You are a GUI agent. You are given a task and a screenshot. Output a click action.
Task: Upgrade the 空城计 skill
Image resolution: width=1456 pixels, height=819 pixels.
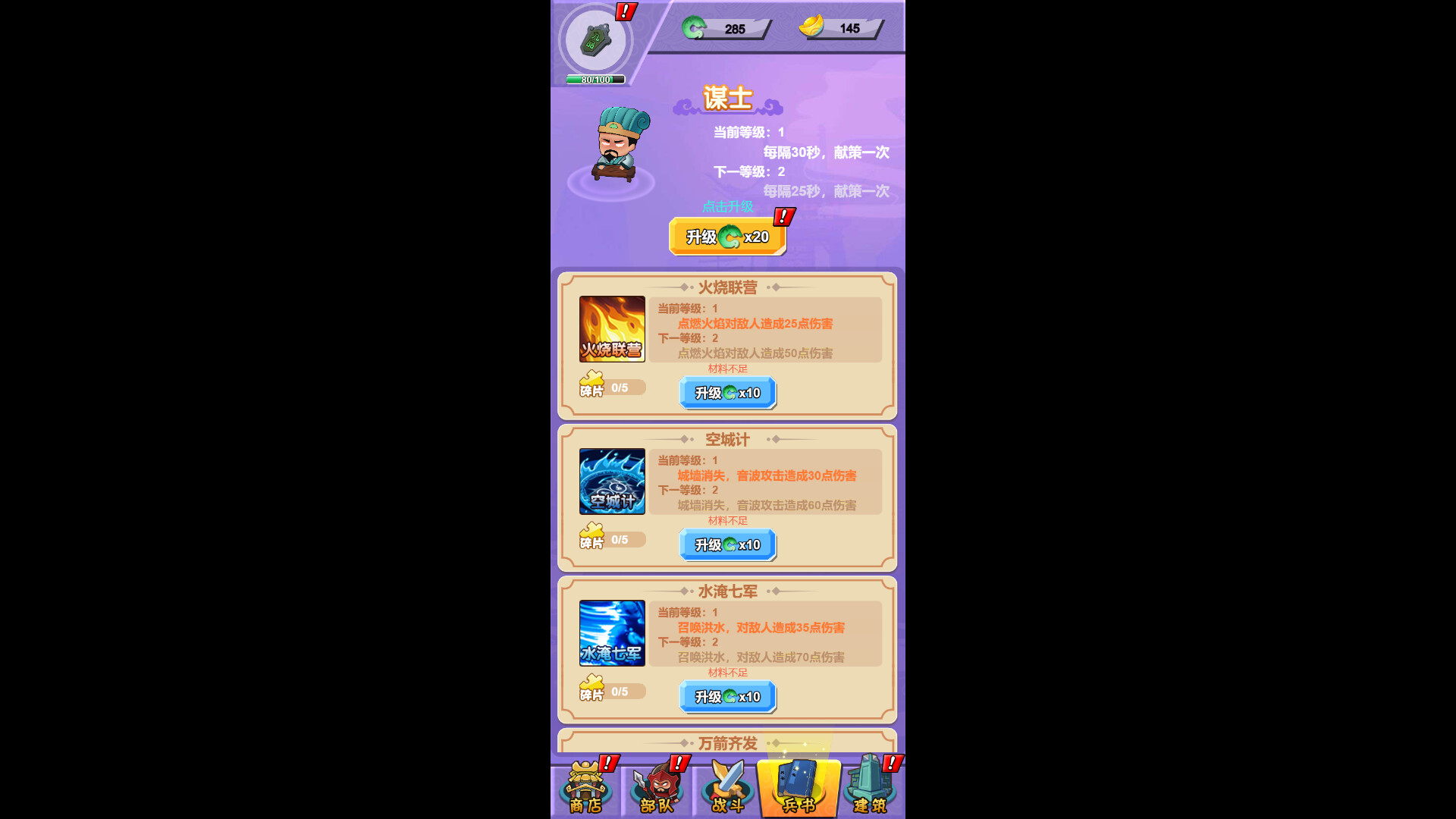(727, 544)
